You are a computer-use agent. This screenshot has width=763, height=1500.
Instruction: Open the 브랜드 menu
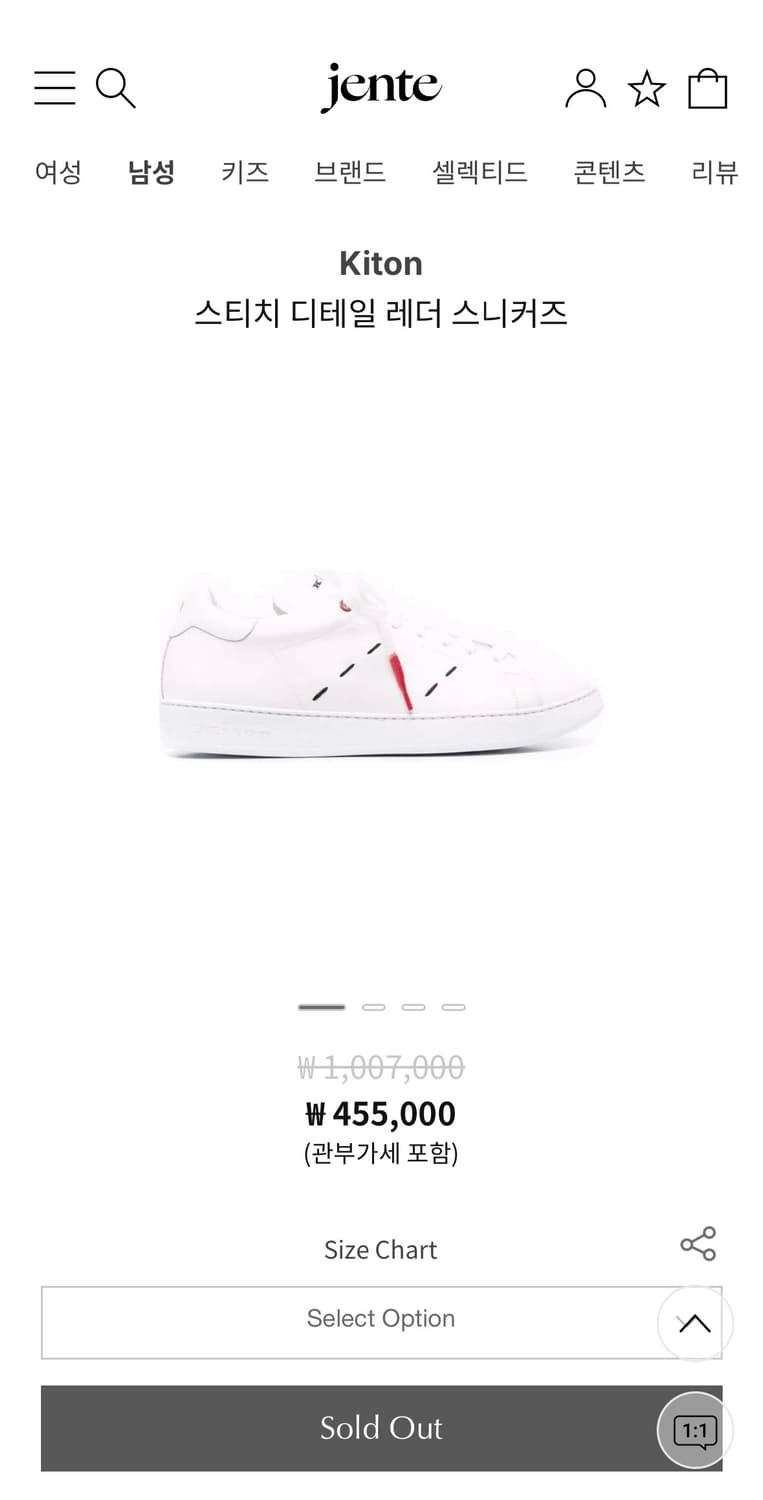coord(351,171)
